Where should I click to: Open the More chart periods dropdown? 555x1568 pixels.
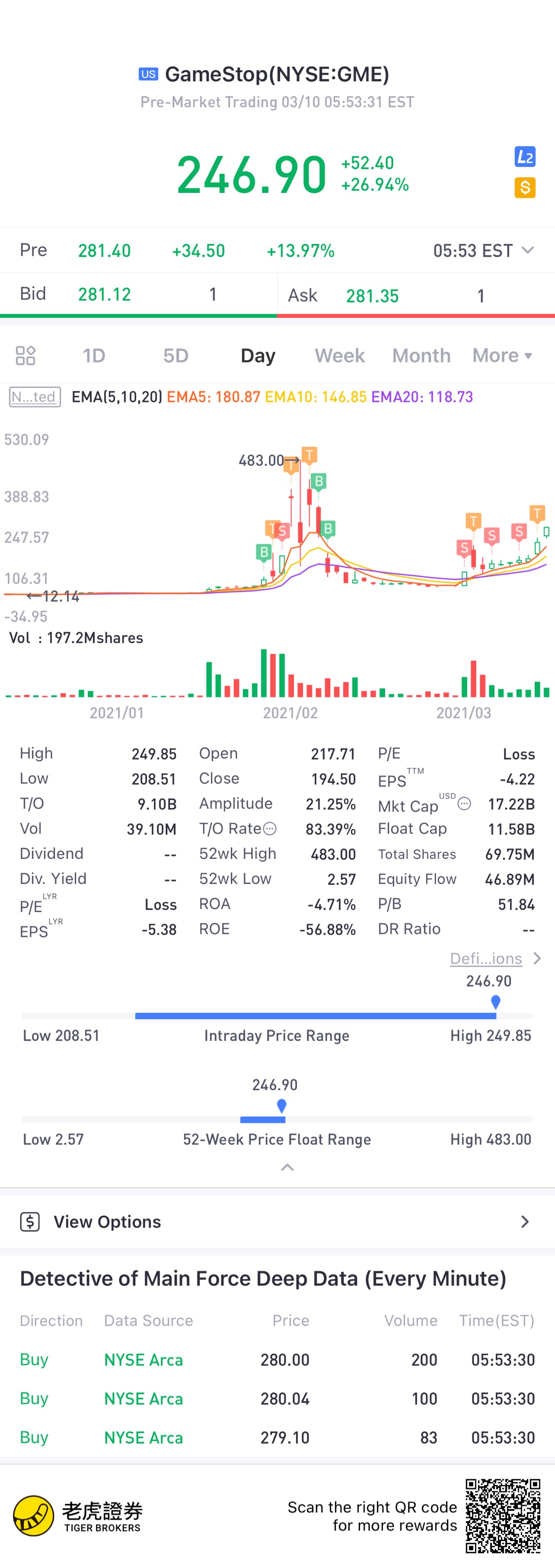point(502,355)
